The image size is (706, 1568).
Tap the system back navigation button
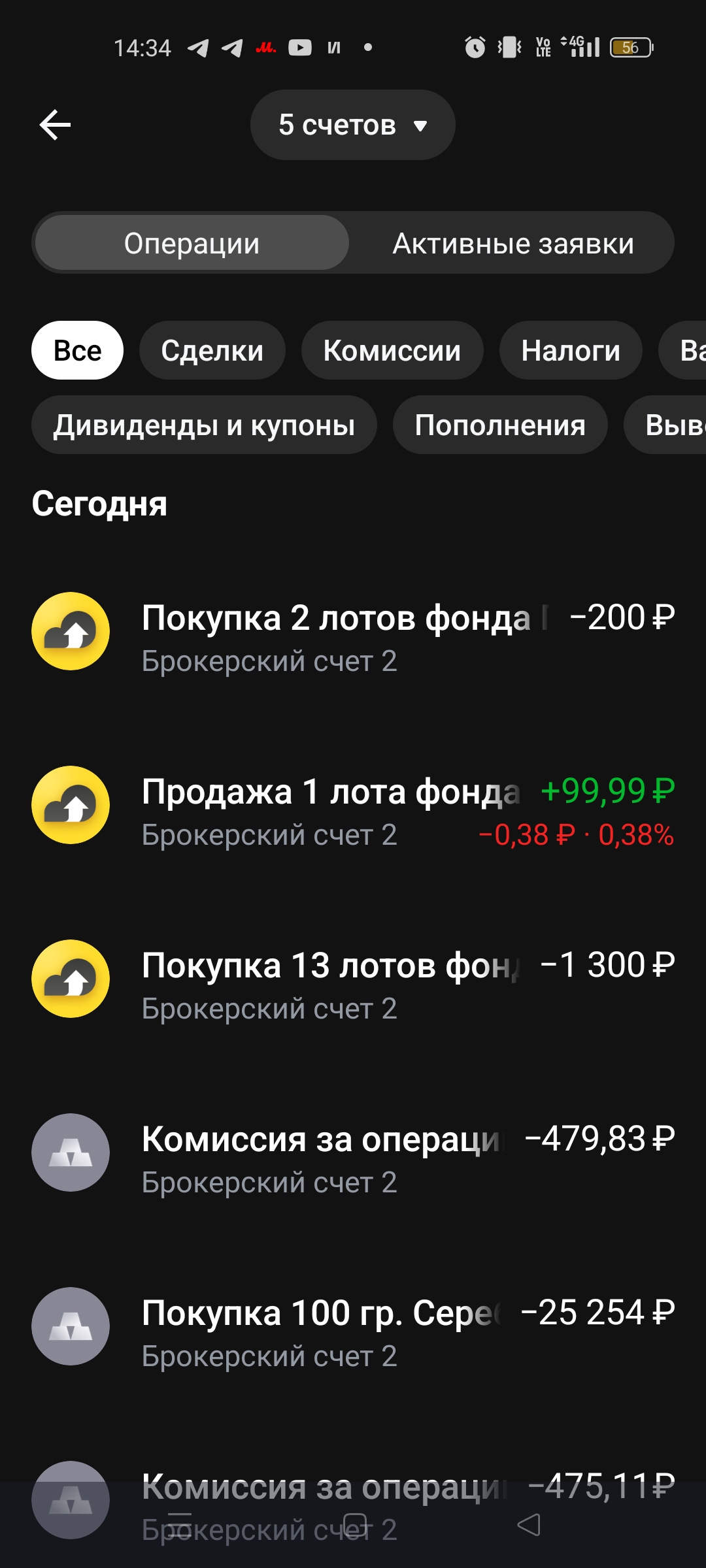(528, 1525)
